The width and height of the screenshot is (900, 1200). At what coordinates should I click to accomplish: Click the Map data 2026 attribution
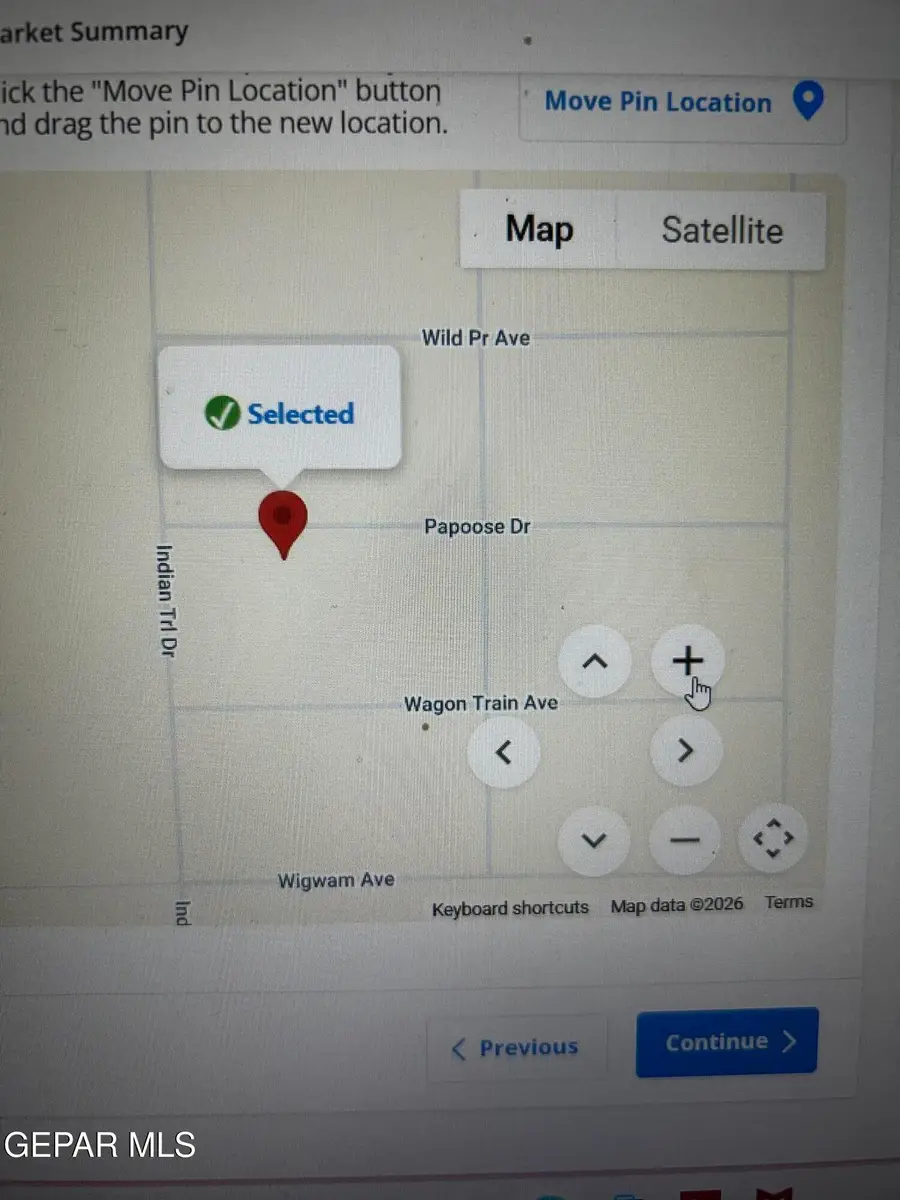click(x=676, y=904)
